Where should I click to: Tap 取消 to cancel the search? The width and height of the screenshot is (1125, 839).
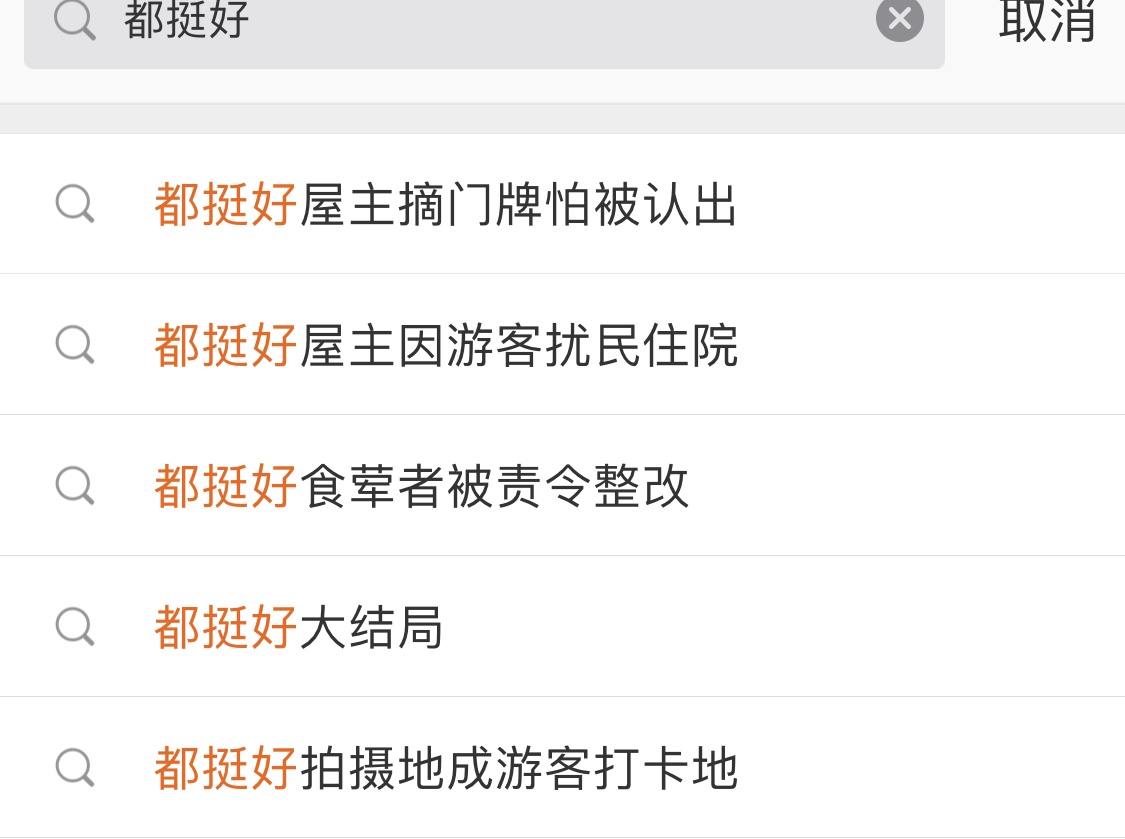pos(1046,20)
